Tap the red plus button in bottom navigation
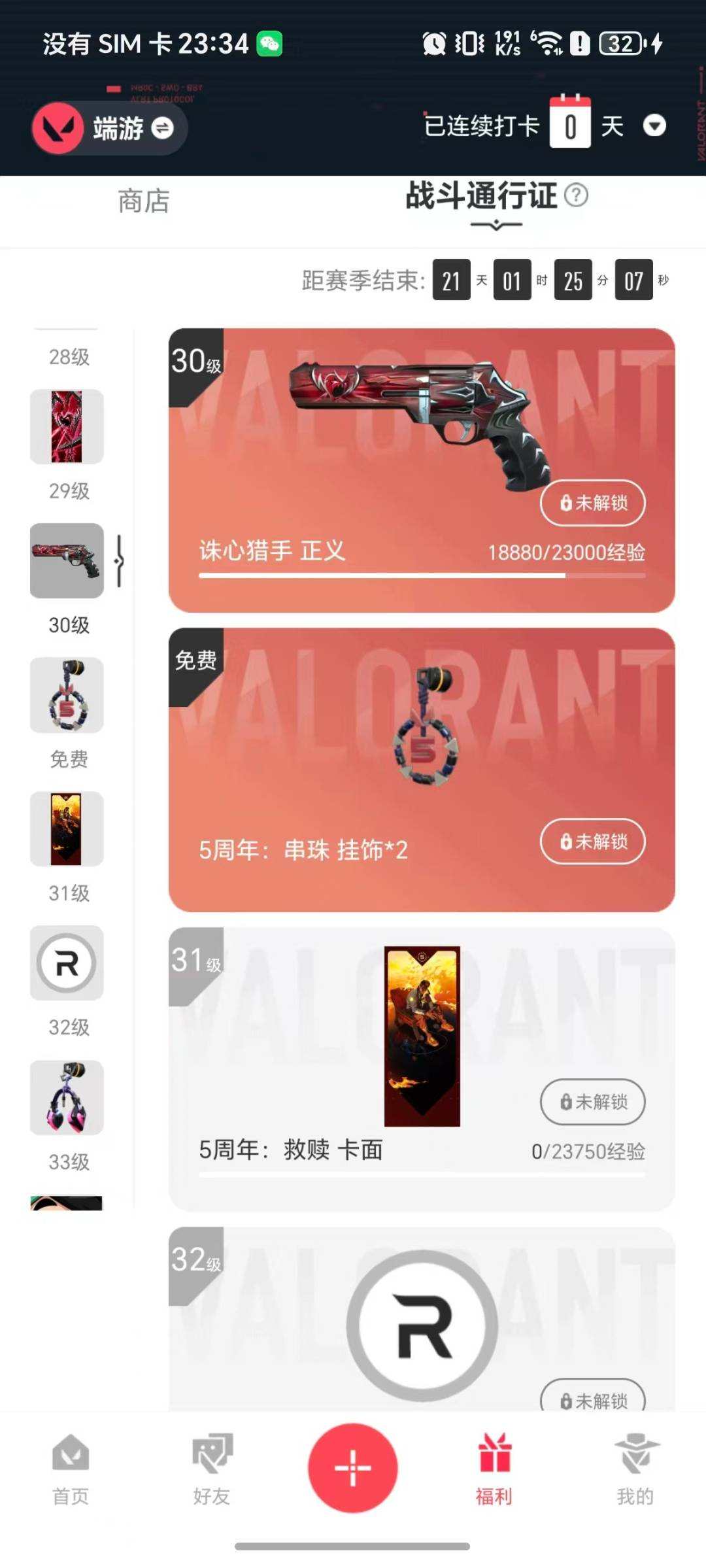The width and height of the screenshot is (706, 1568). (x=353, y=1466)
